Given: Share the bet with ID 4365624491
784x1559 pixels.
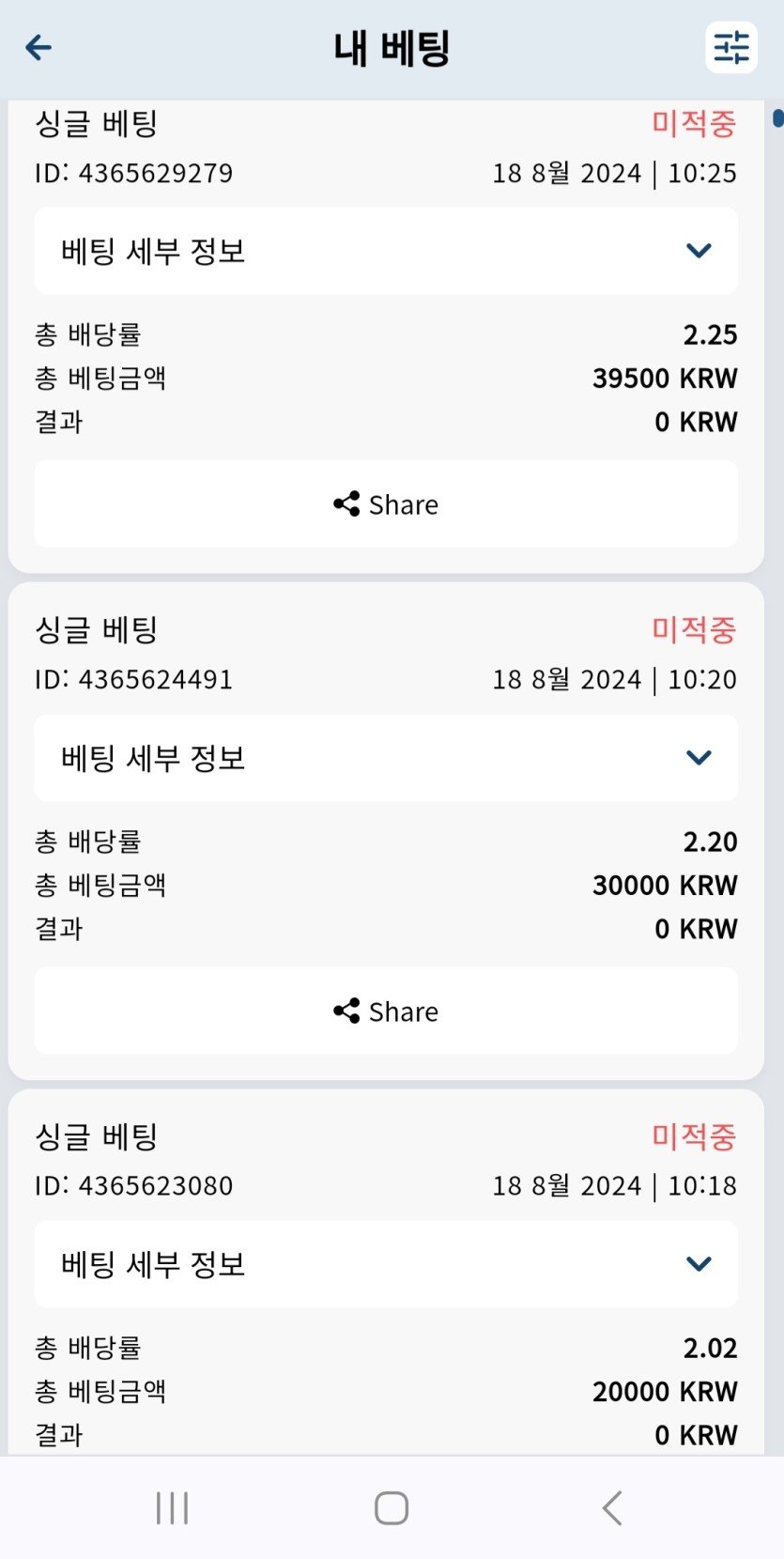Looking at the screenshot, I should 386,1011.
